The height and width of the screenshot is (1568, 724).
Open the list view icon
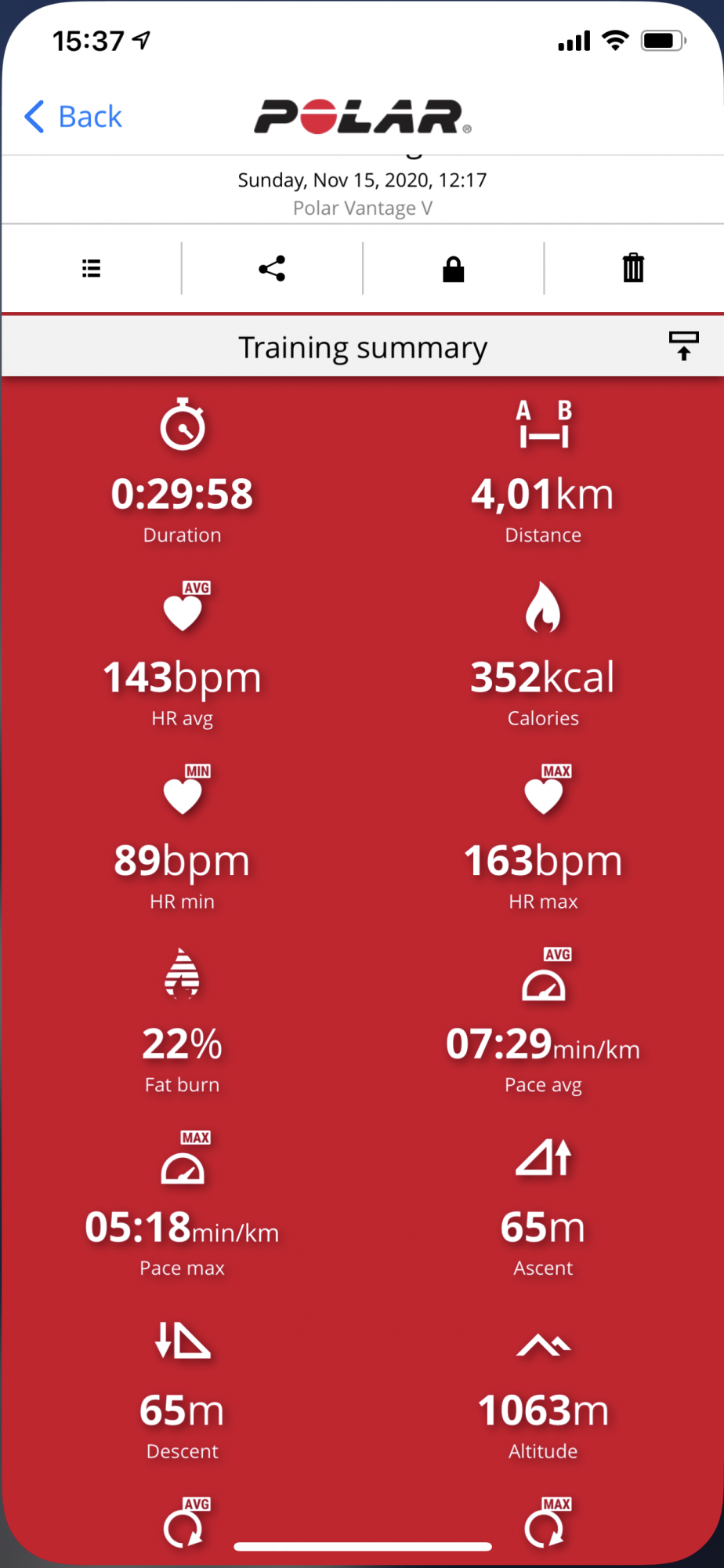click(x=92, y=269)
